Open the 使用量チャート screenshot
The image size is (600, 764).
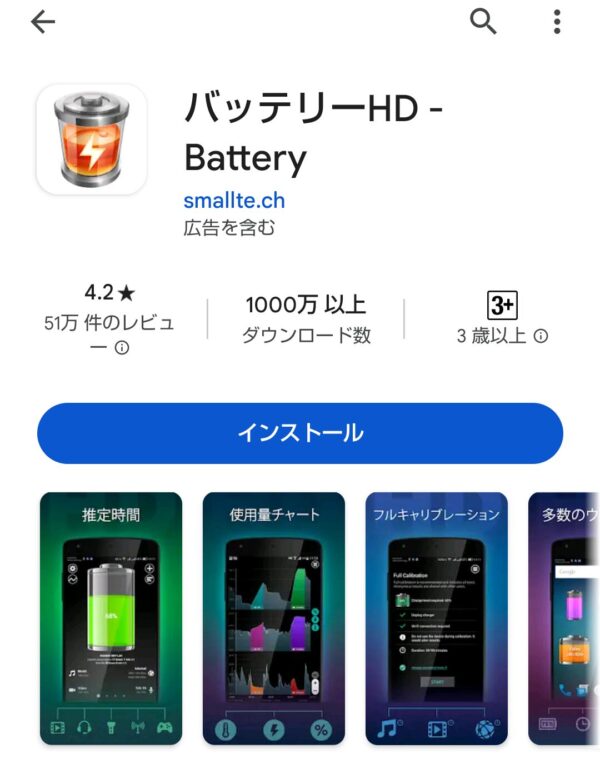(274, 618)
